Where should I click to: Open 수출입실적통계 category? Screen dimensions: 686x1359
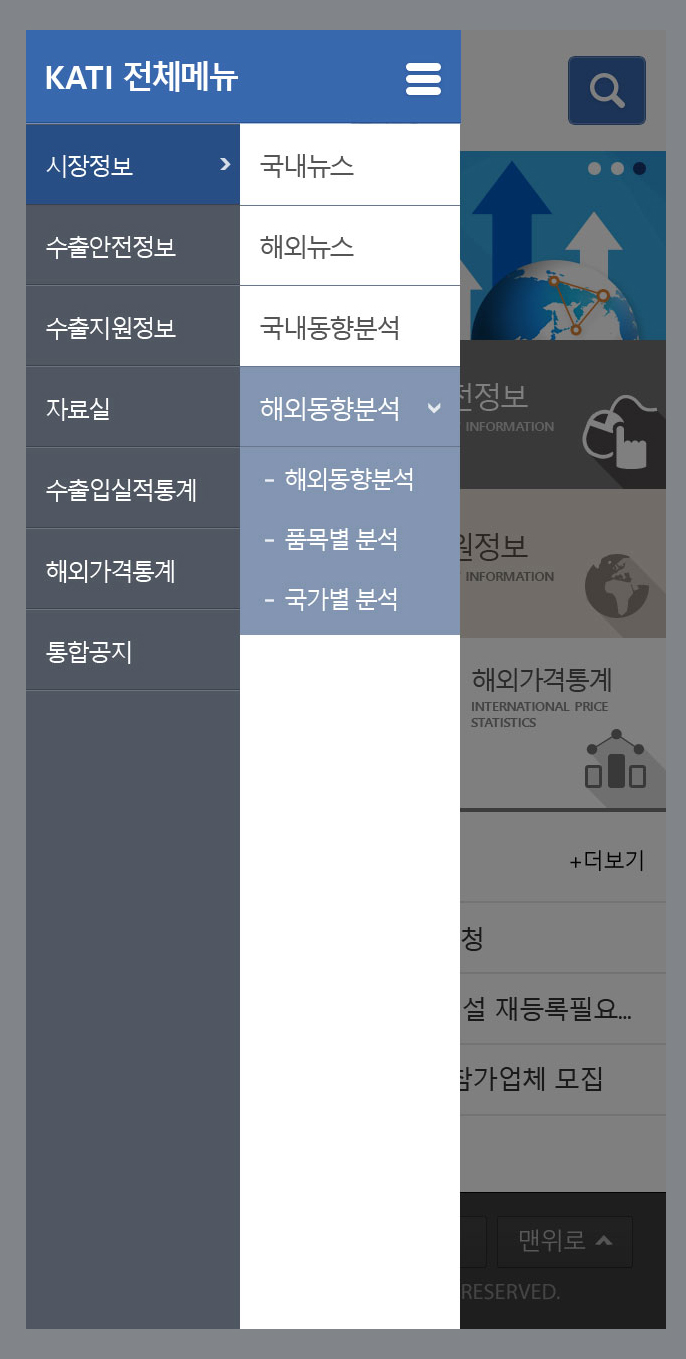(x=133, y=489)
